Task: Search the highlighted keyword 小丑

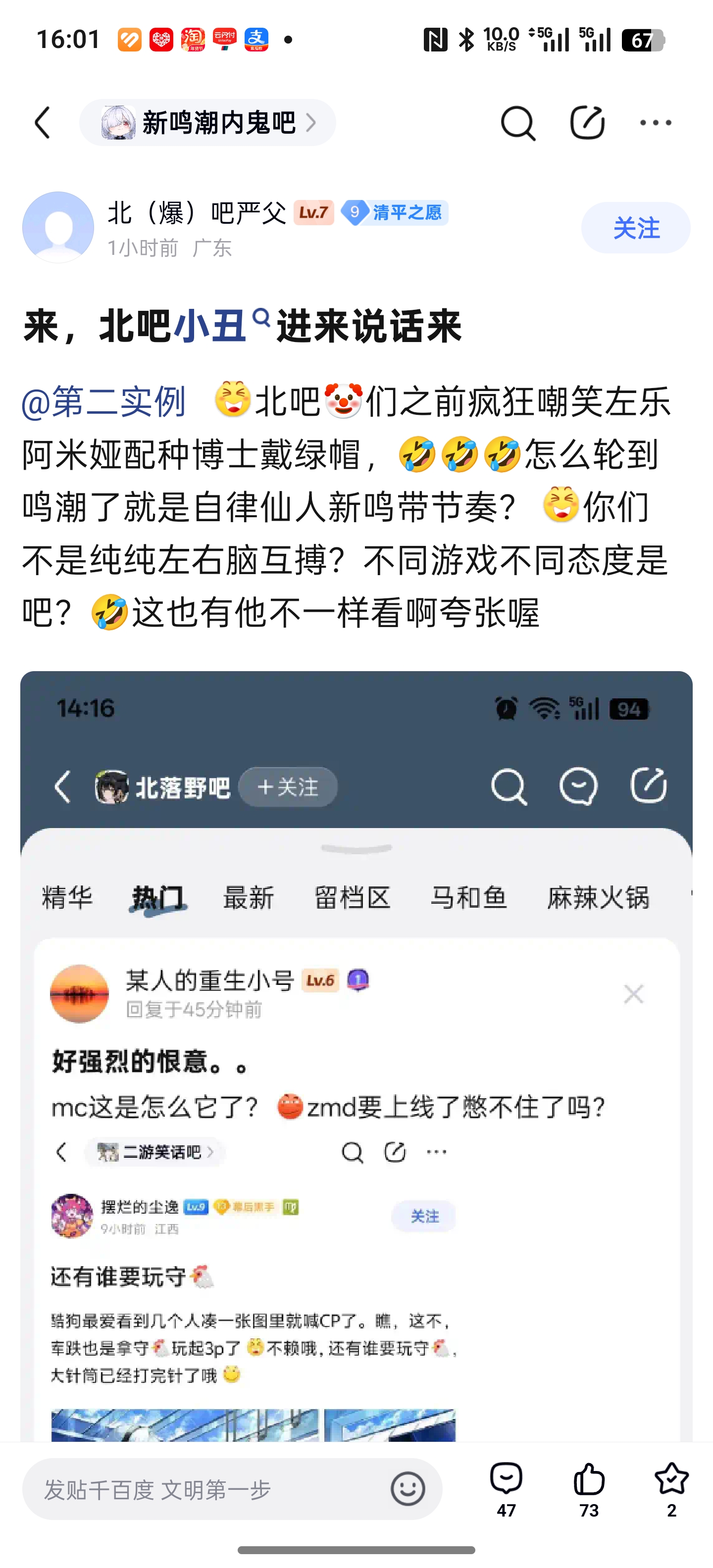Action: click(x=220, y=326)
